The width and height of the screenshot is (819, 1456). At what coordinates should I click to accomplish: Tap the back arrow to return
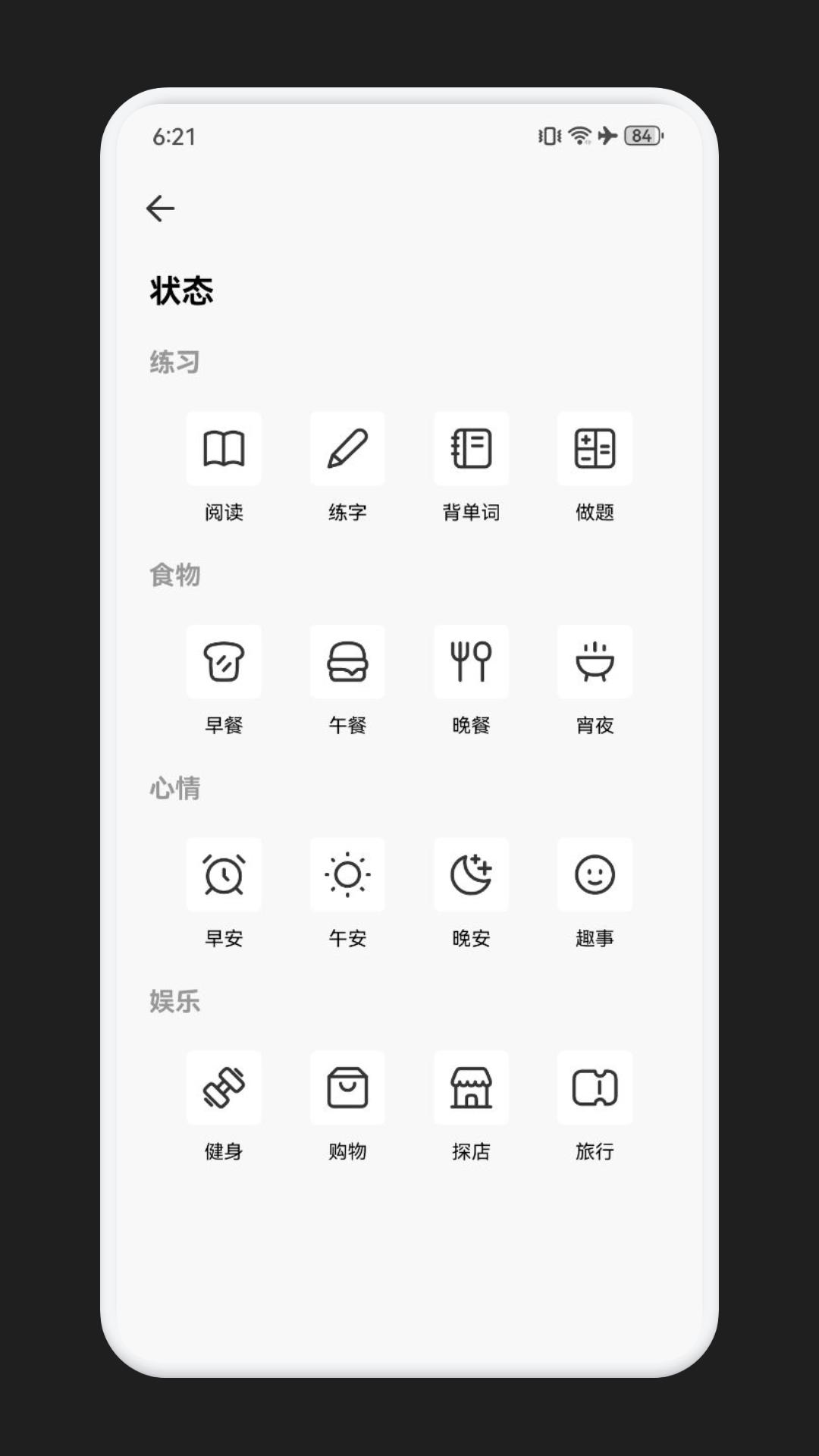(160, 207)
